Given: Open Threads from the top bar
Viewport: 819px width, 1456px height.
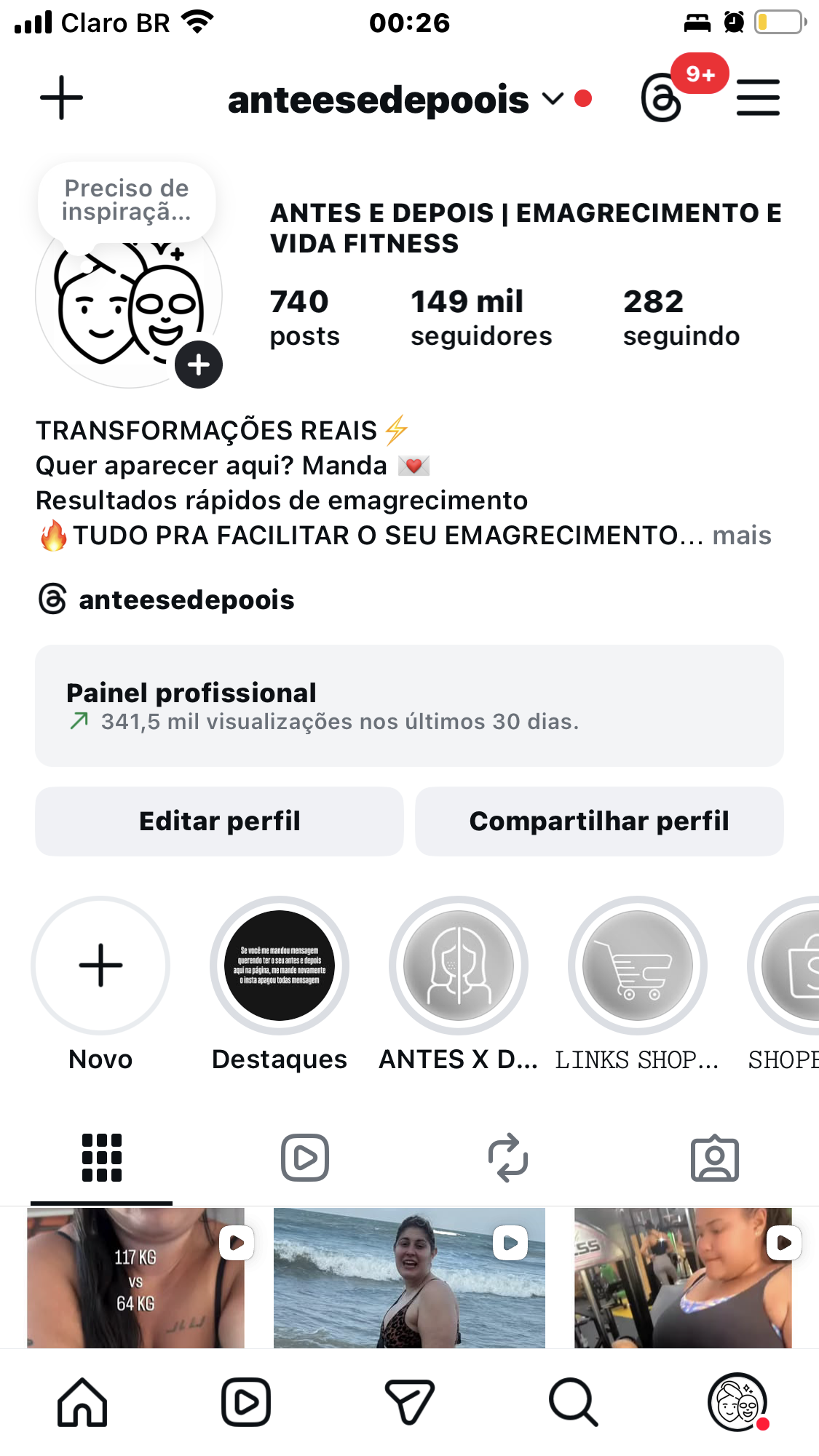Looking at the screenshot, I should [662, 98].
